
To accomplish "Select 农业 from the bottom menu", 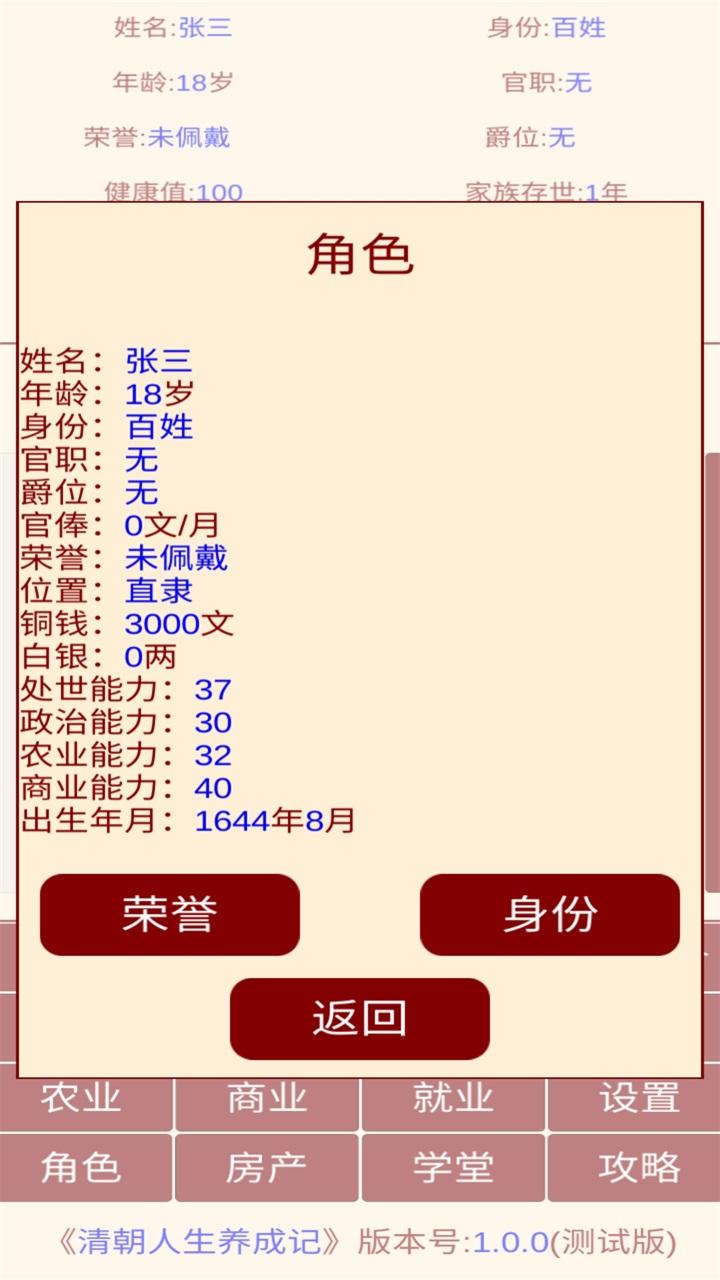I will tap(82, 1100).
